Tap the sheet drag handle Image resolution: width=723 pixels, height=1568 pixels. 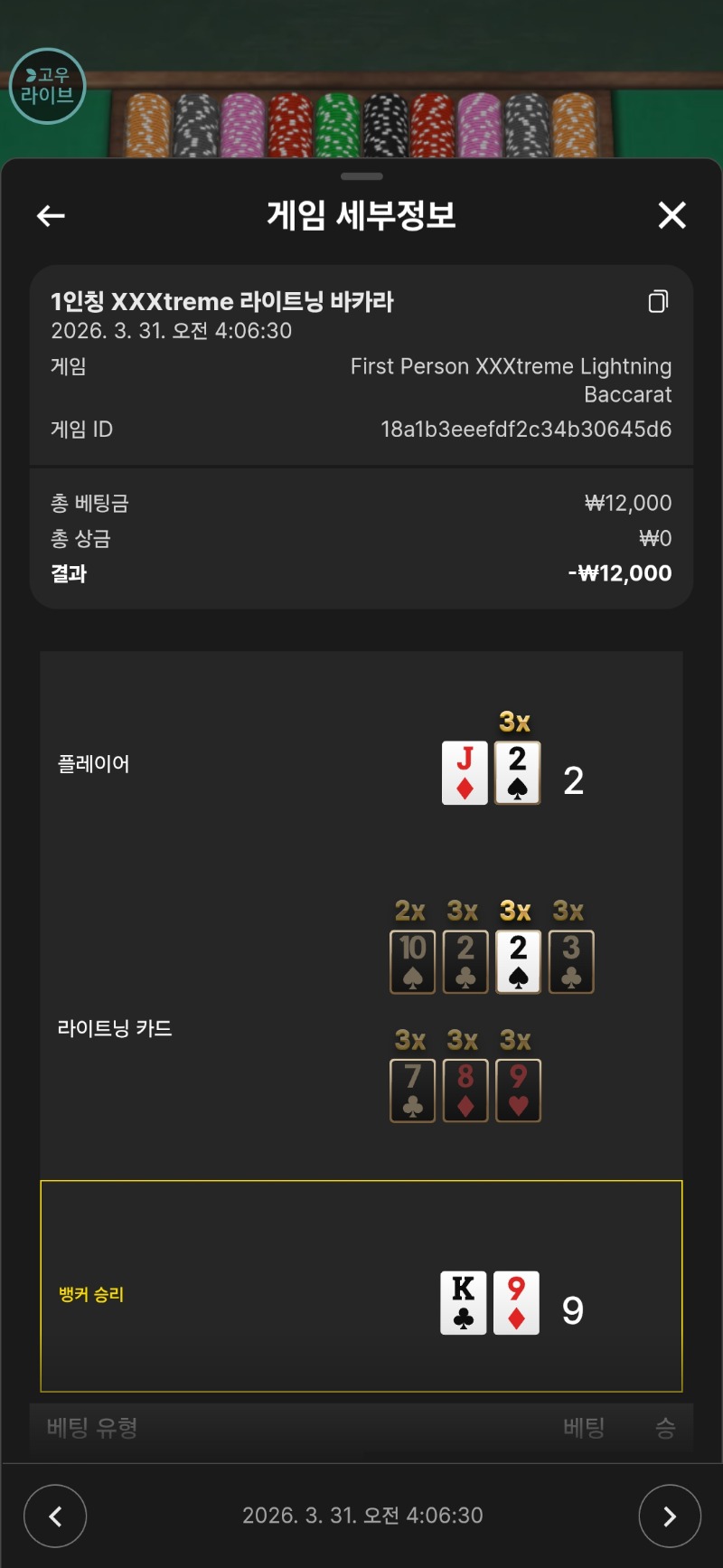pyautogui.click(x=361, y=176)
